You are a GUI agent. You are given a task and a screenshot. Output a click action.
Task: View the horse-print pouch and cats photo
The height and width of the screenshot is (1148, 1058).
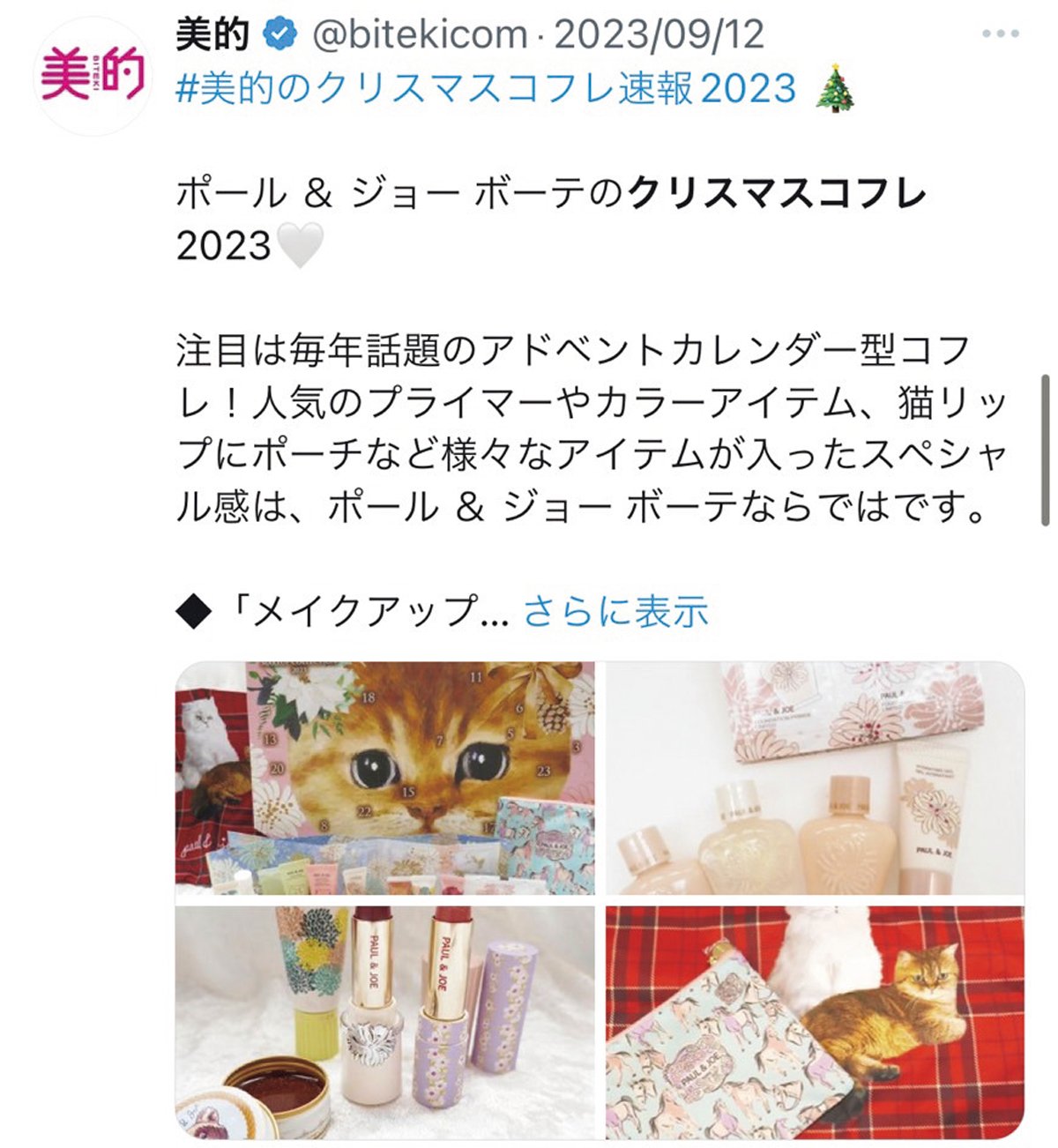pyautogui.click(x=814, y=1021)
